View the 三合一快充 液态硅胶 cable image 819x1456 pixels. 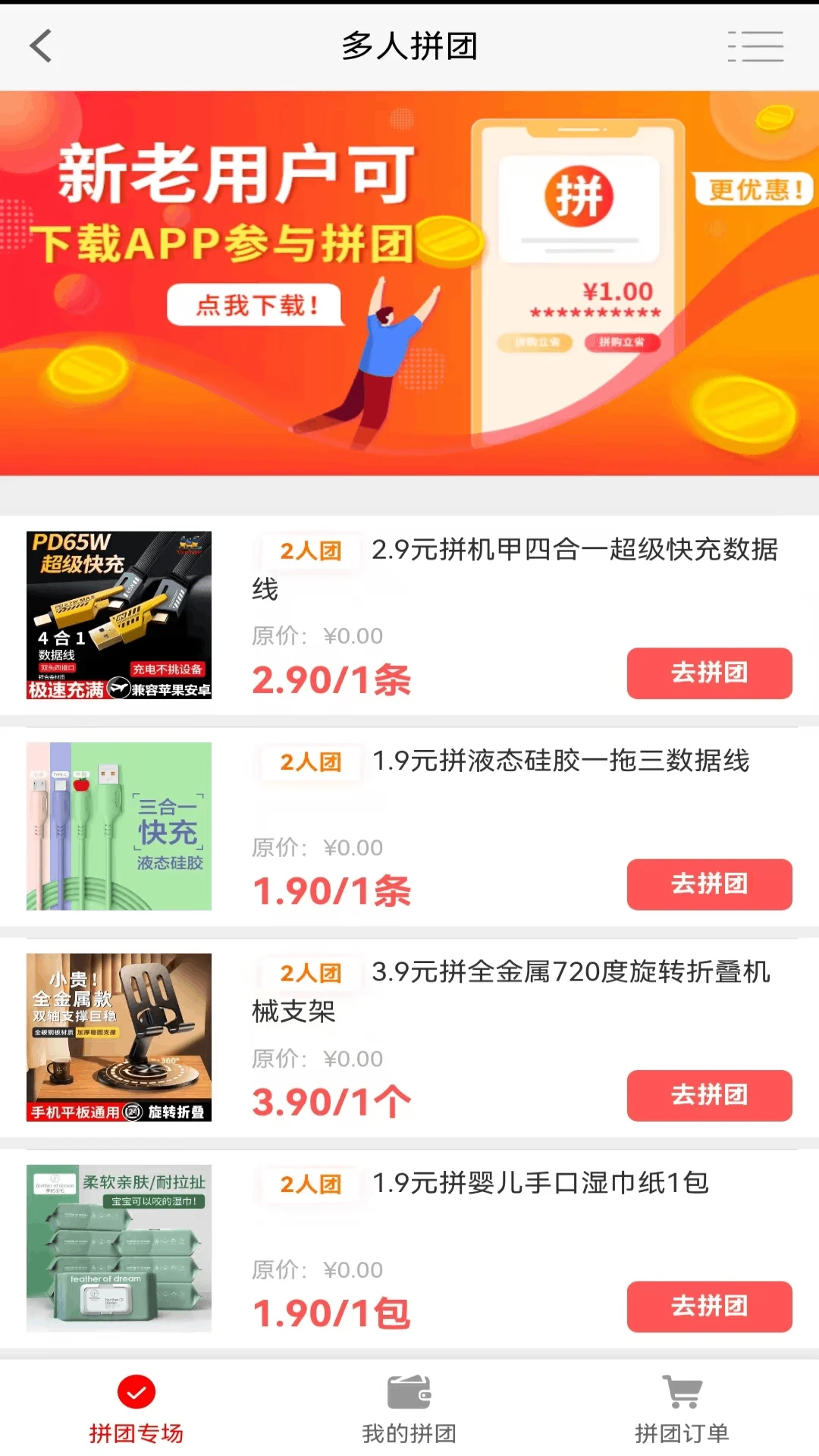(x=119, y=826)
